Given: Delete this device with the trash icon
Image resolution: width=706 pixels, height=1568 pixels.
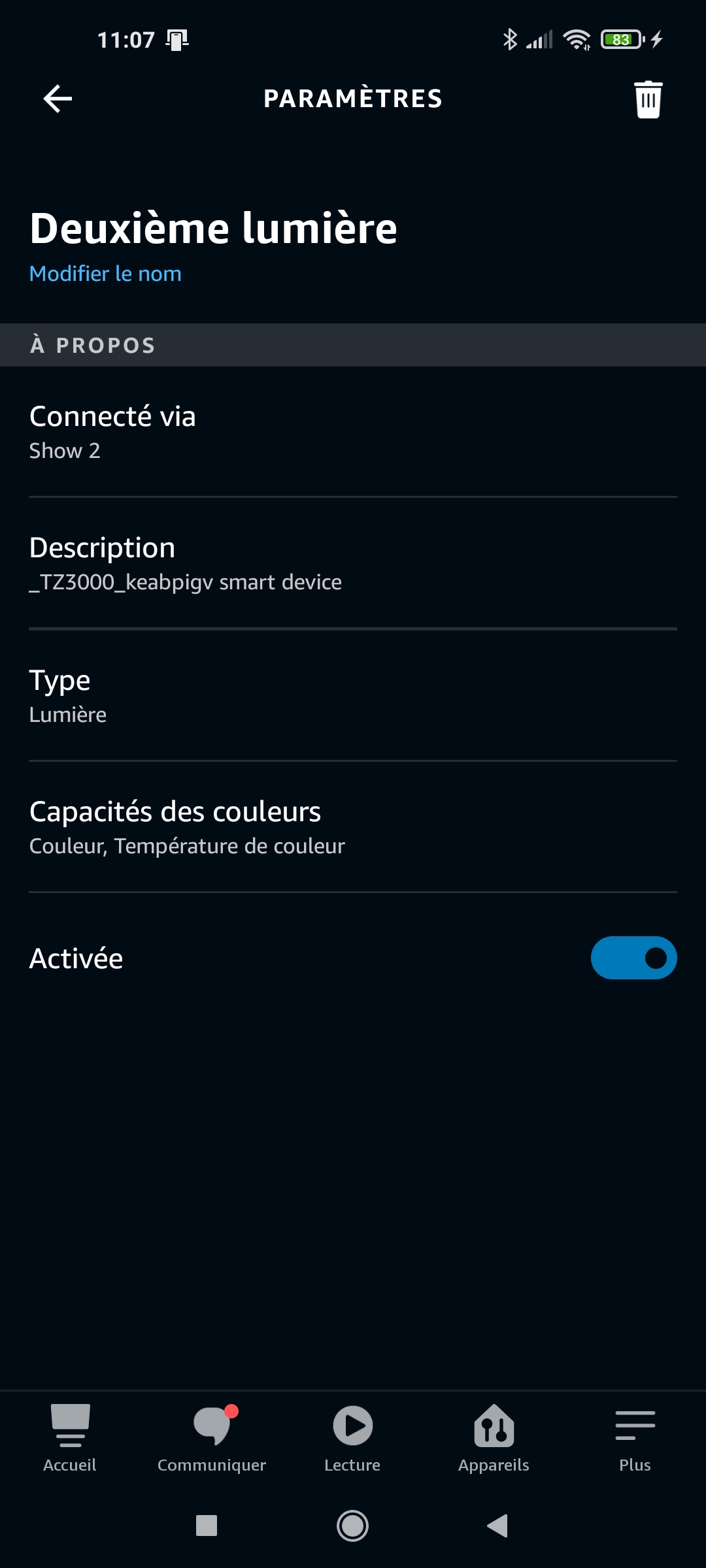Looking at the screenshot, I should [x=648, y=99].
